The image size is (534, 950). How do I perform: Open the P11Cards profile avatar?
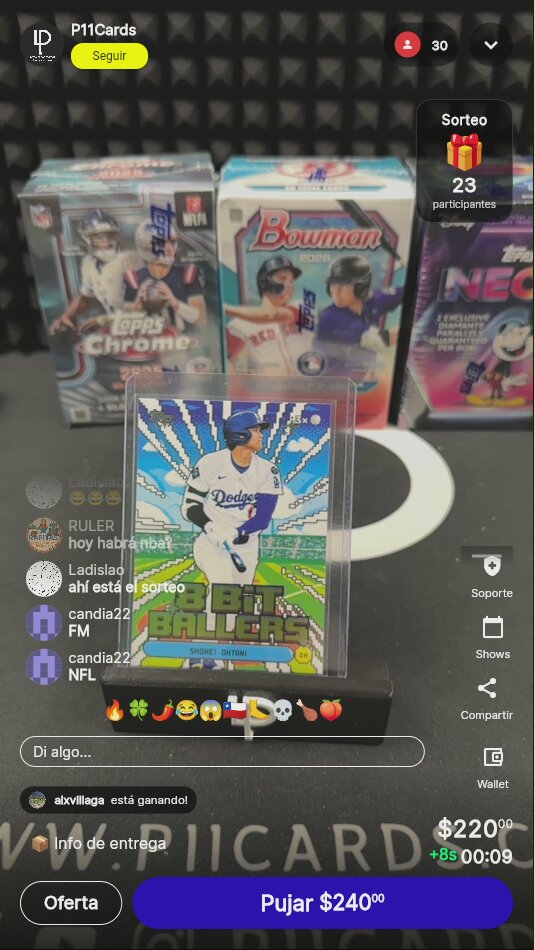(42, 44)
